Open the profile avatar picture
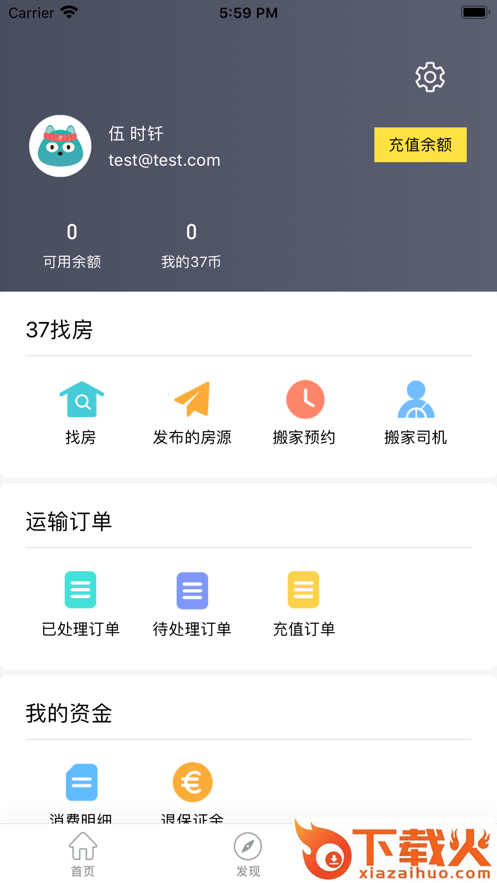This screenshot has height=883, width=497. click(60, 146)
